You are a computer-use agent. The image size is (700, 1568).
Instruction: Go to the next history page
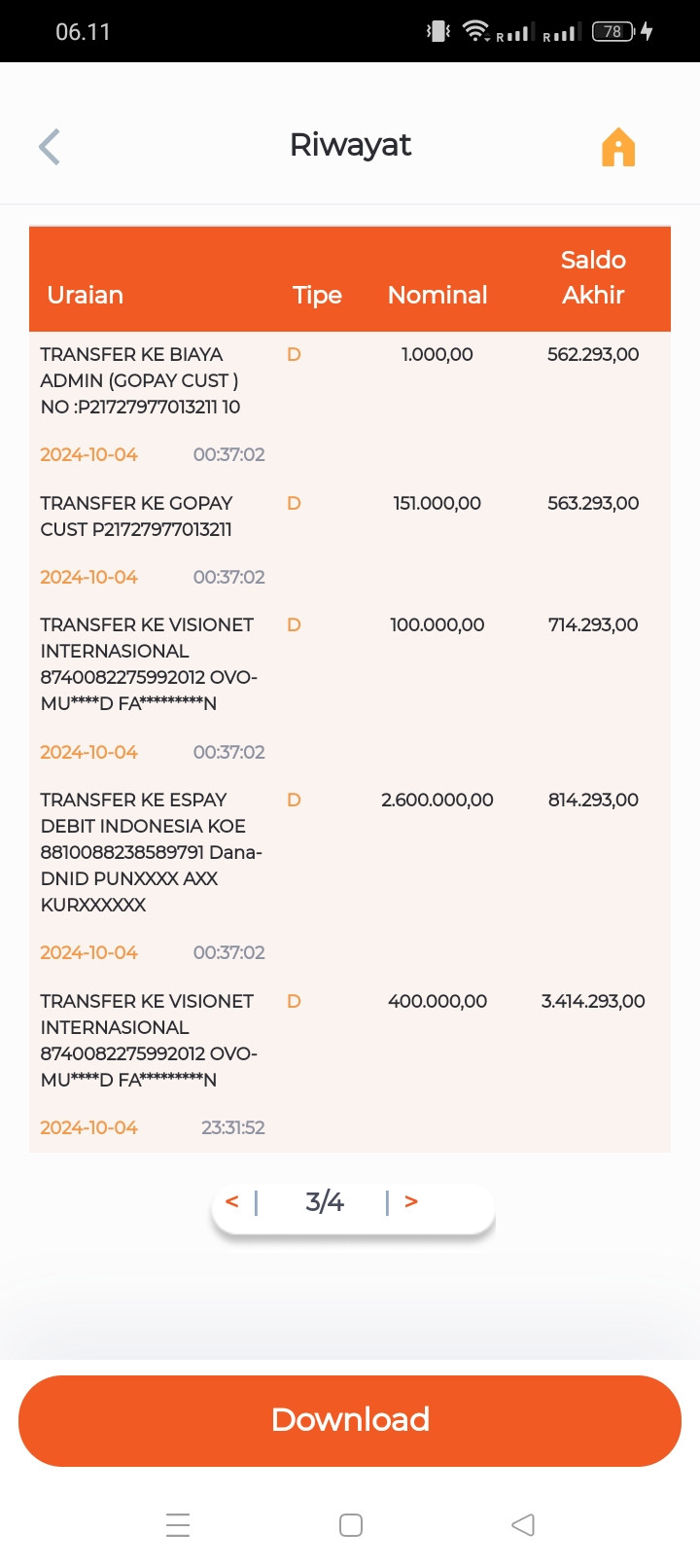411,1201
